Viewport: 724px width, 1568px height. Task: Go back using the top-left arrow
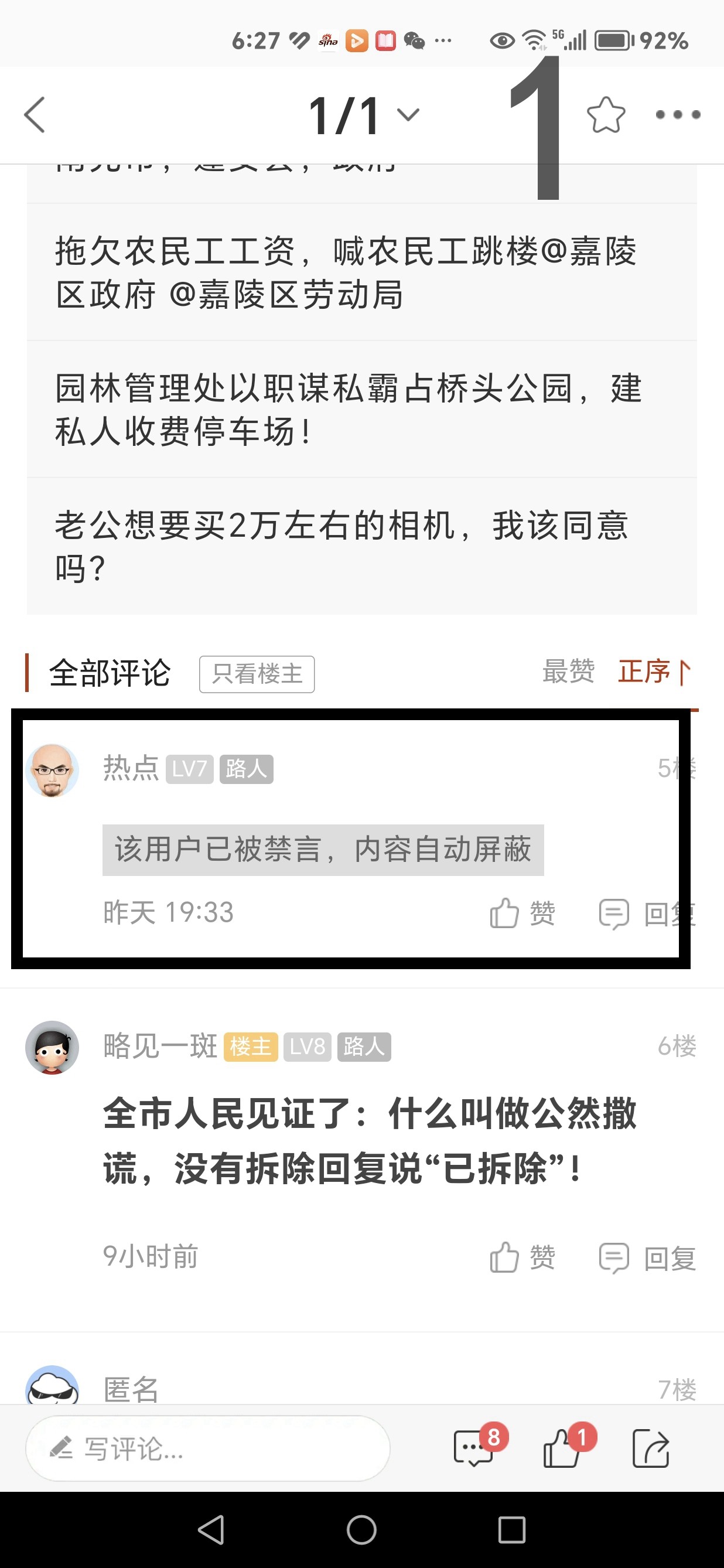[x=35, y=114]
